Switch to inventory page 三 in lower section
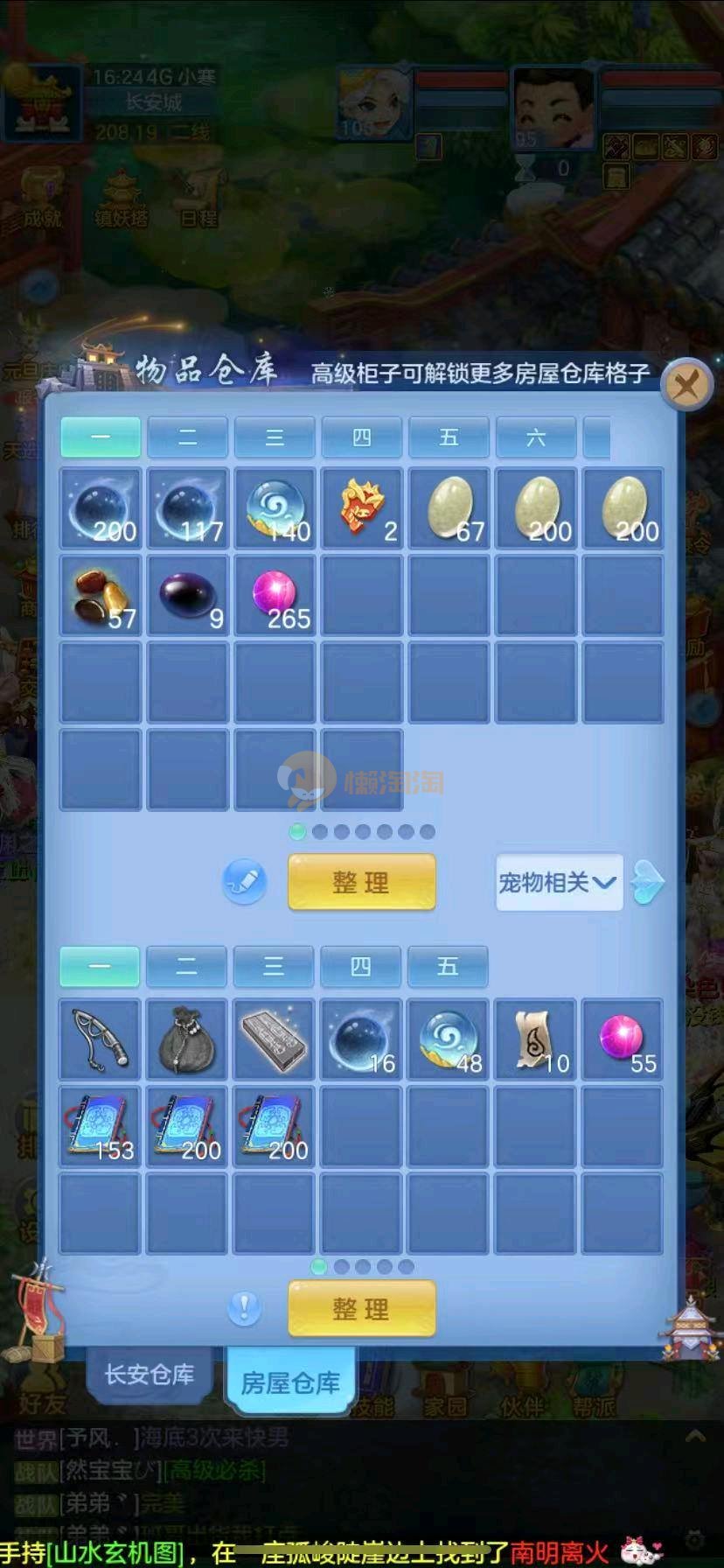The height and width of the screenshot is (1568, 724). (x=274, y=967)
